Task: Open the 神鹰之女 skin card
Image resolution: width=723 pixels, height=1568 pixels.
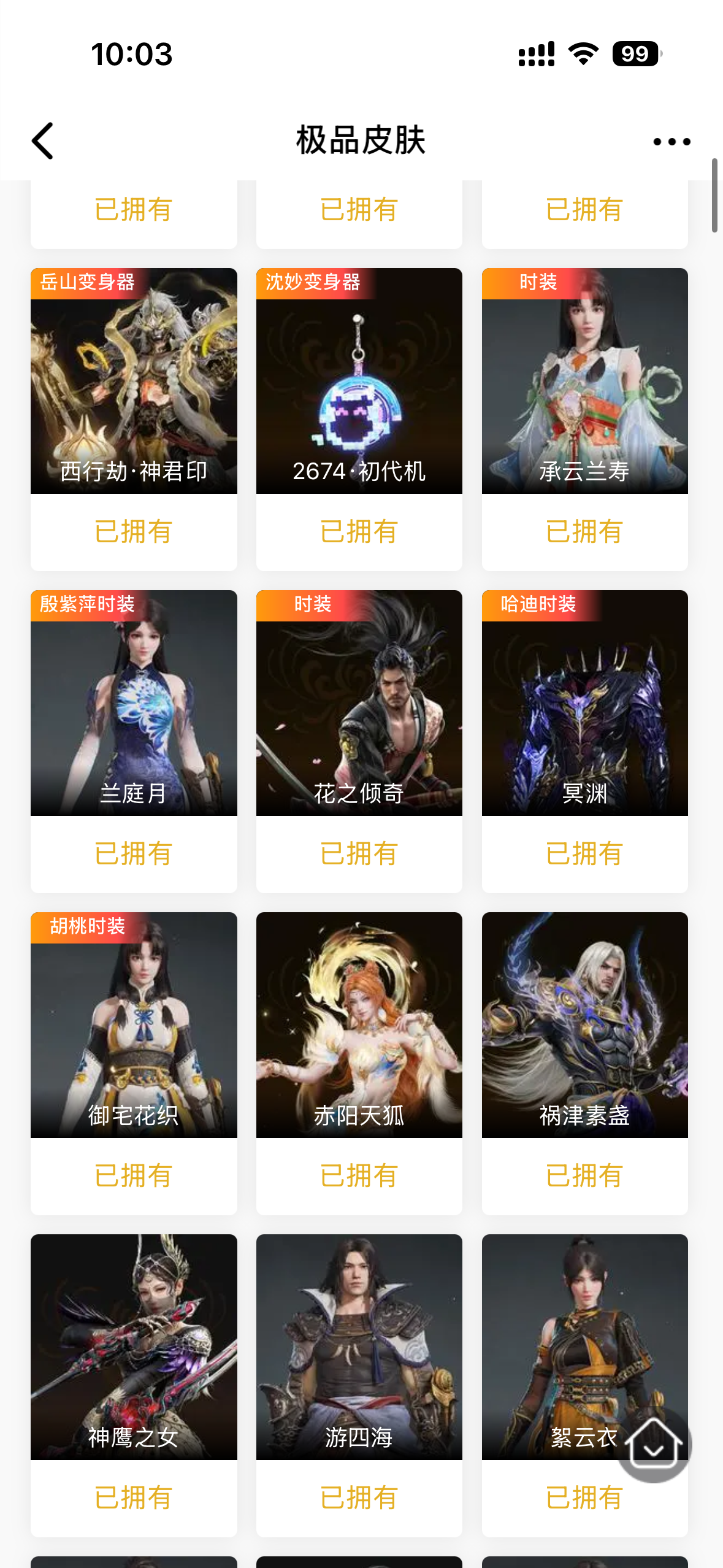Action: tap(134, 1347)
